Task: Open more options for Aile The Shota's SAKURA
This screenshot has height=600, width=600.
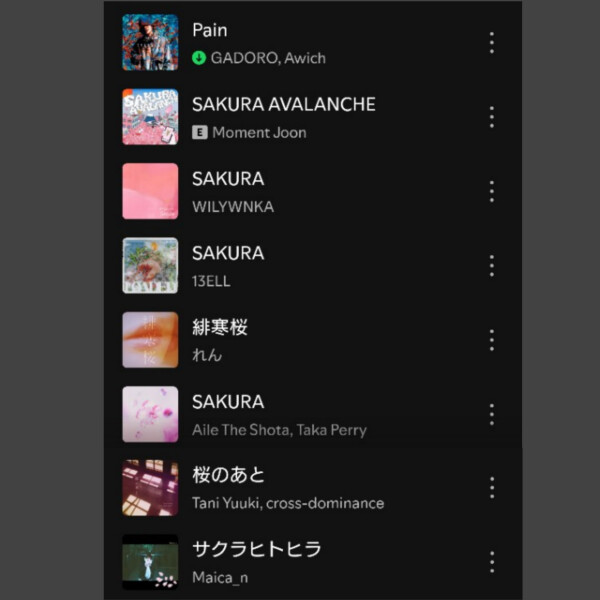Action: coord(491,414)
